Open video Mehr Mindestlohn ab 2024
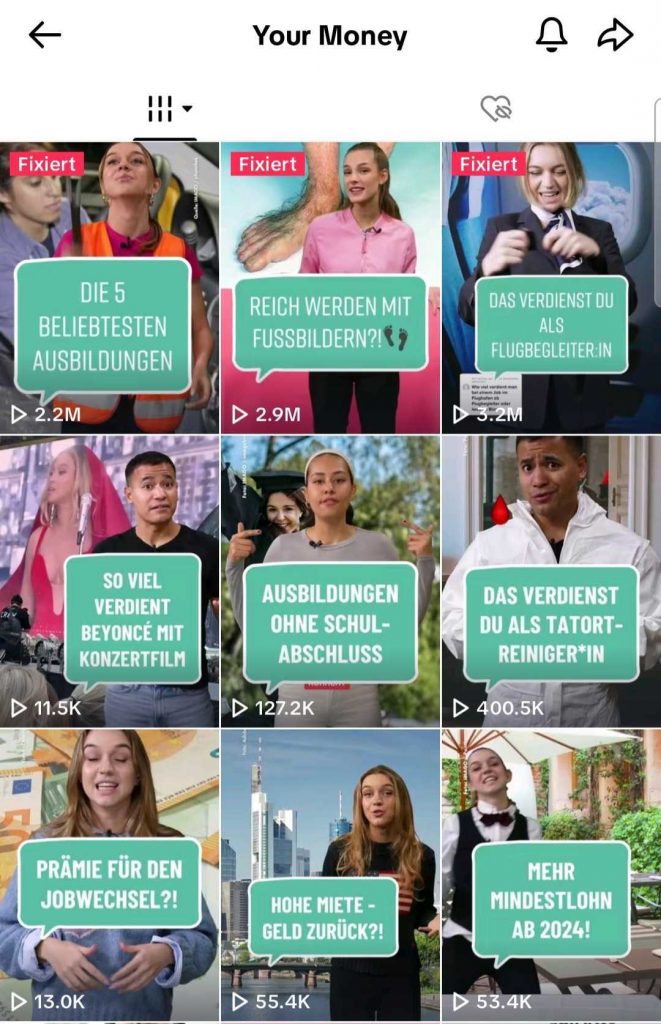Image resolution: width=661 pixels, height=1024 pixels. (551, 874)
